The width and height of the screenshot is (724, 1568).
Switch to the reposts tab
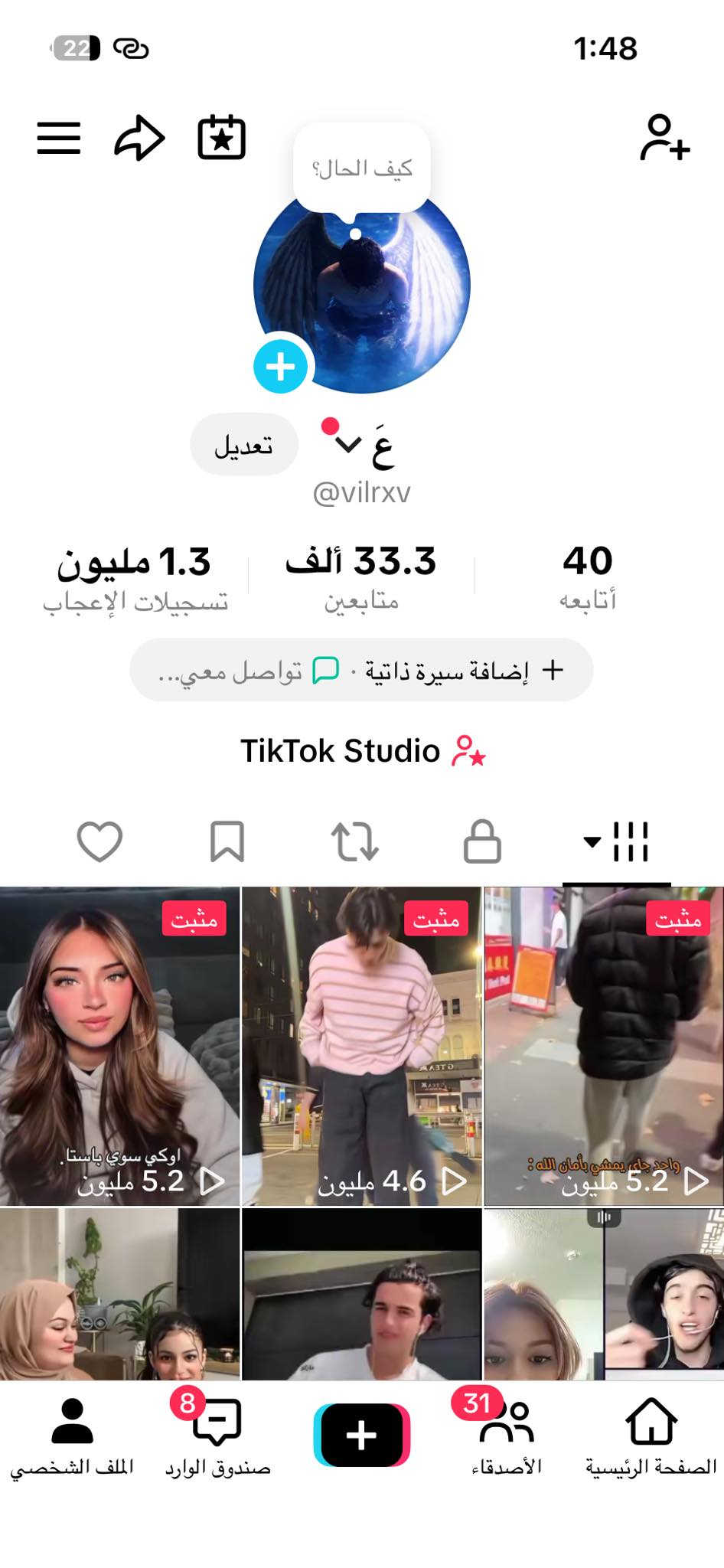tap(354, 841)
